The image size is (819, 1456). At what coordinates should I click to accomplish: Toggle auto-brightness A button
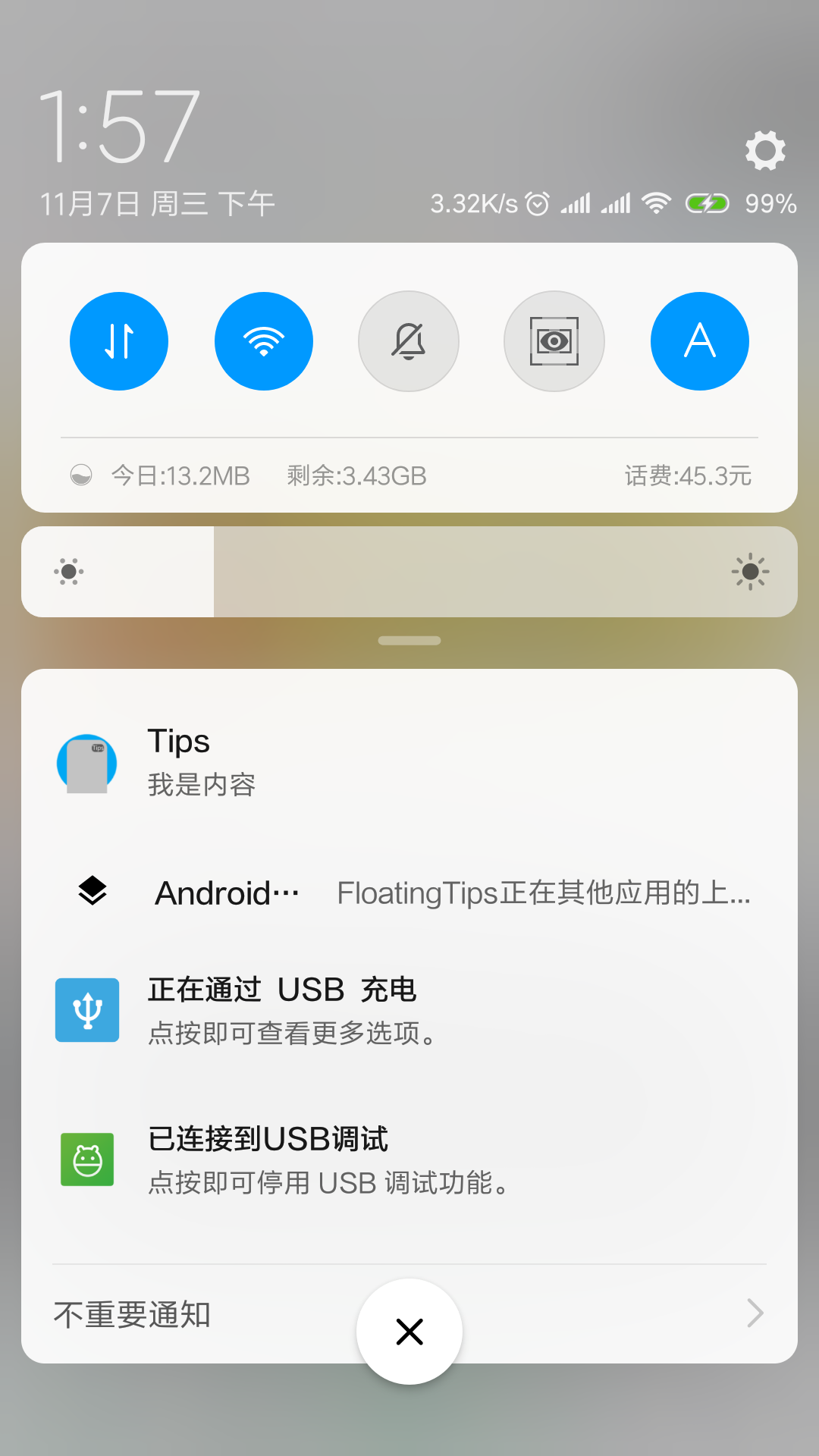point(699,341)
